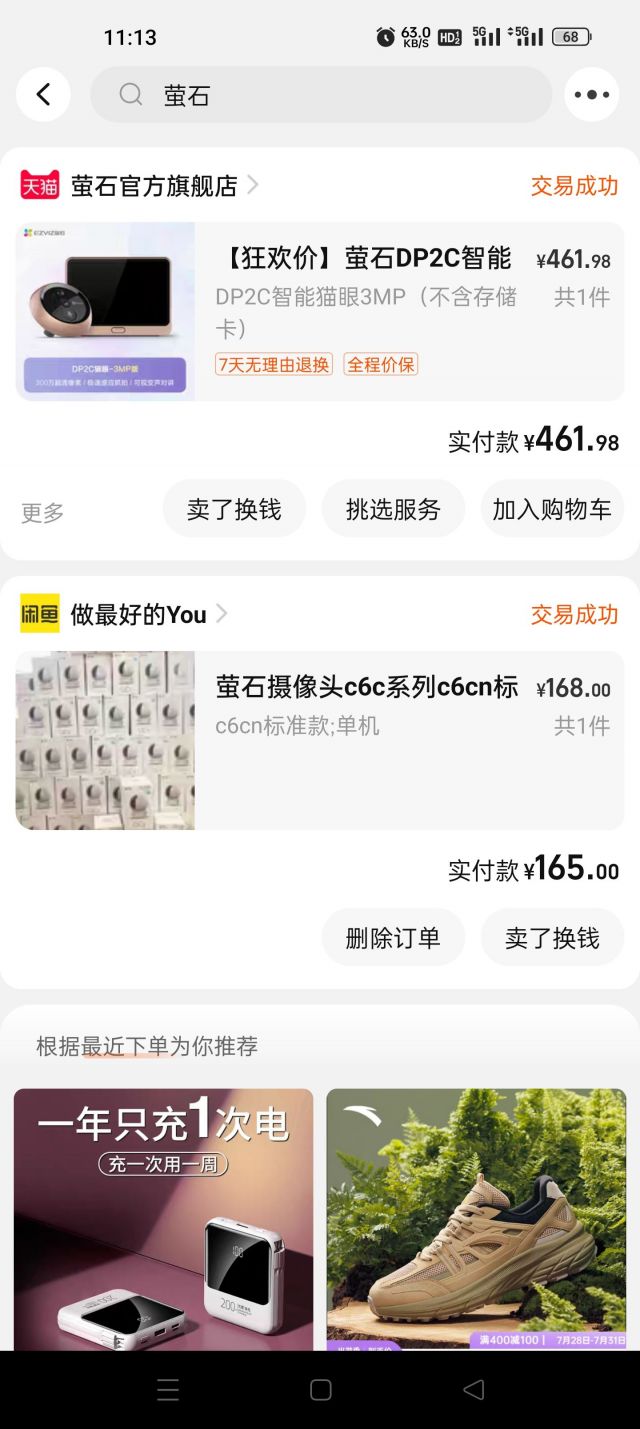Open 萤石官方旗舰店 store page
Screen dimensions: 640x1429
[155, 186]
